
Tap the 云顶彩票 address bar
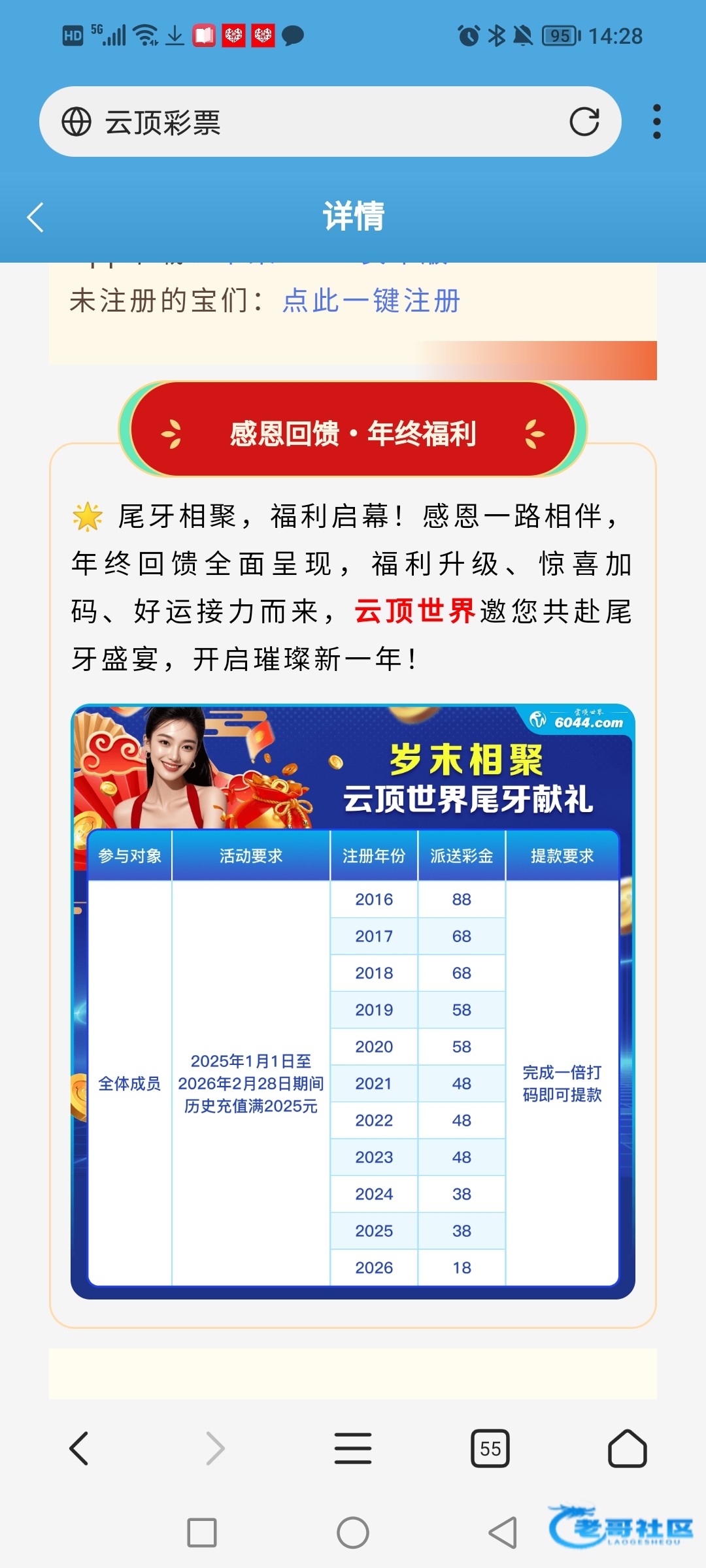click(x=314, y=122)
